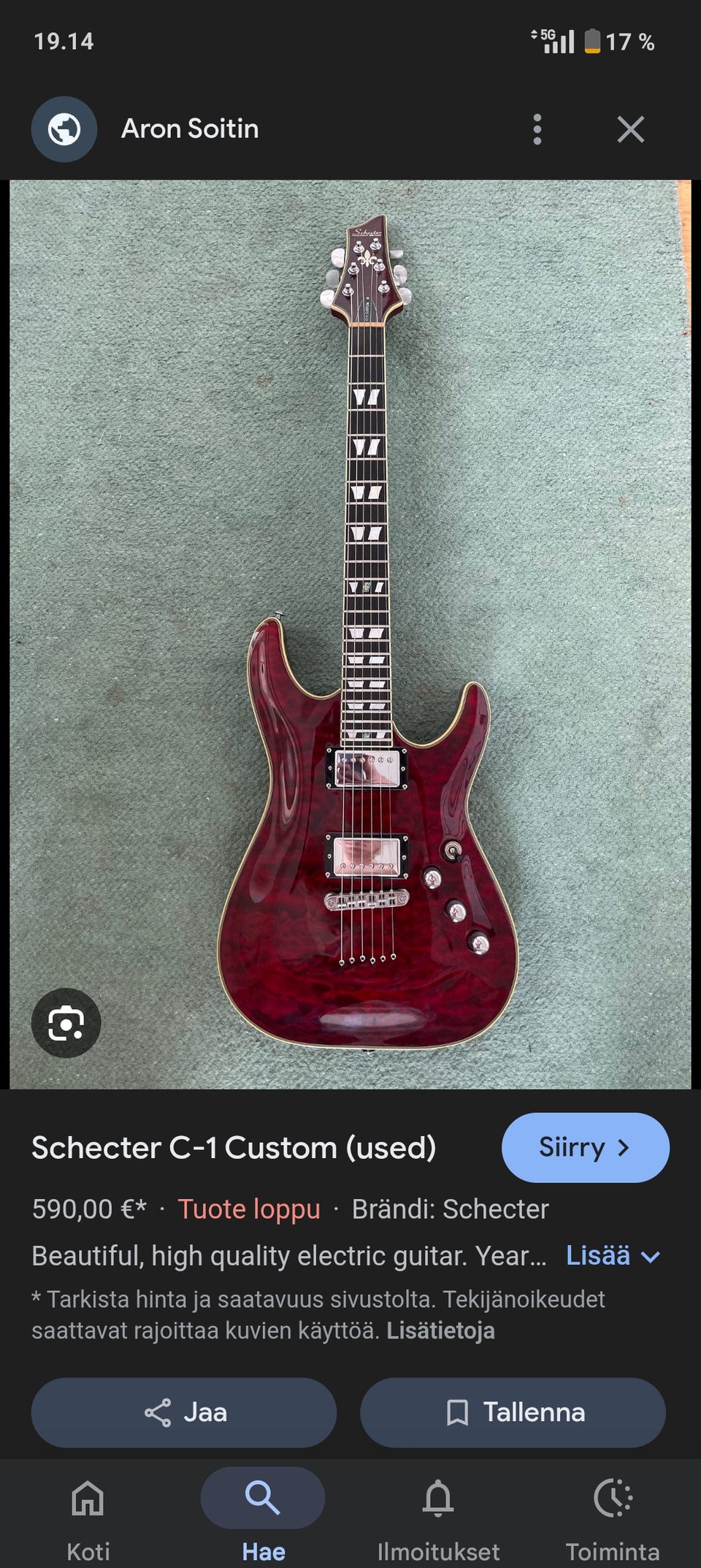Expand the description with Lisää
The image size is (701, 1568).
tap(613, 1255)
